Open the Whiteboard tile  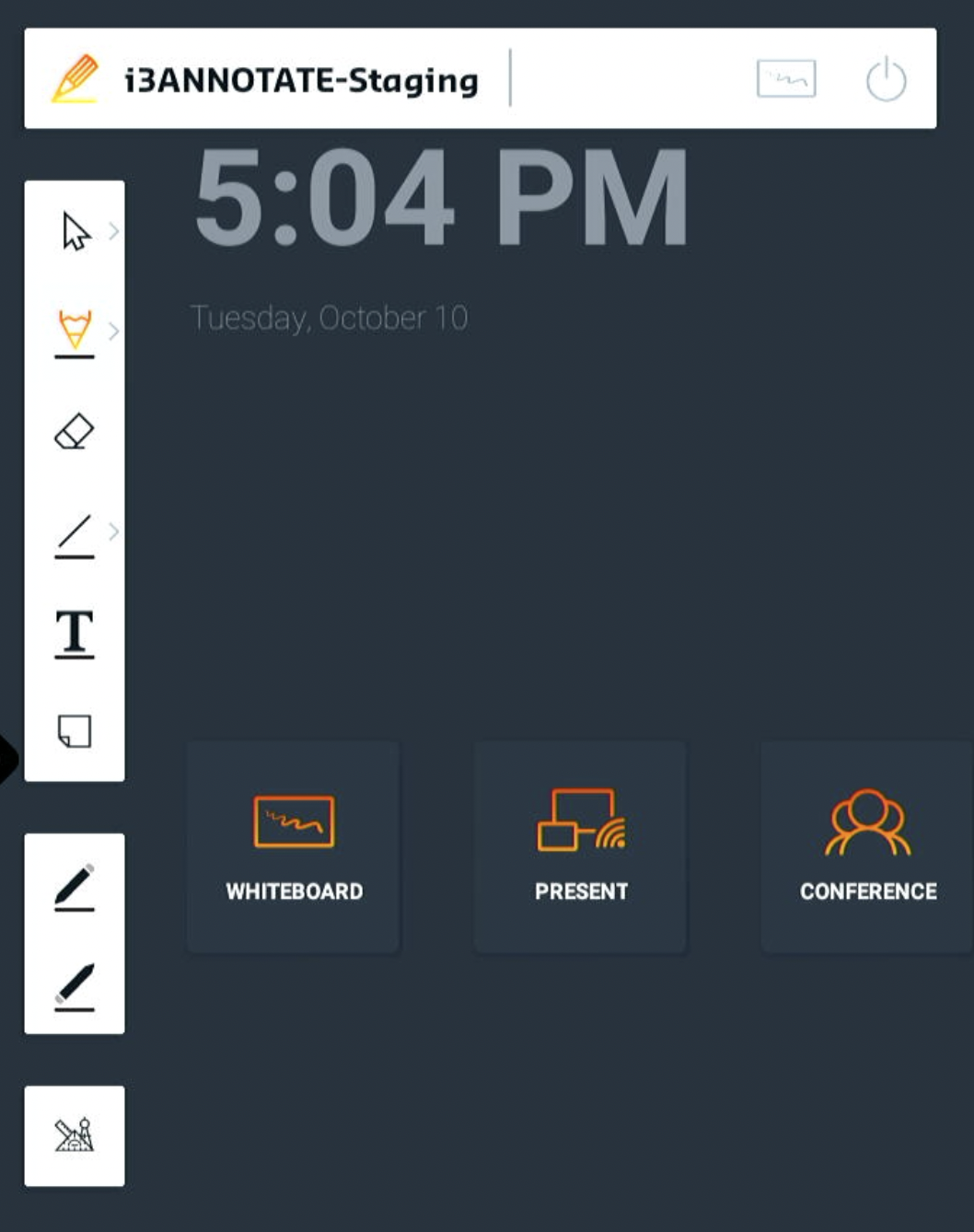294,847
